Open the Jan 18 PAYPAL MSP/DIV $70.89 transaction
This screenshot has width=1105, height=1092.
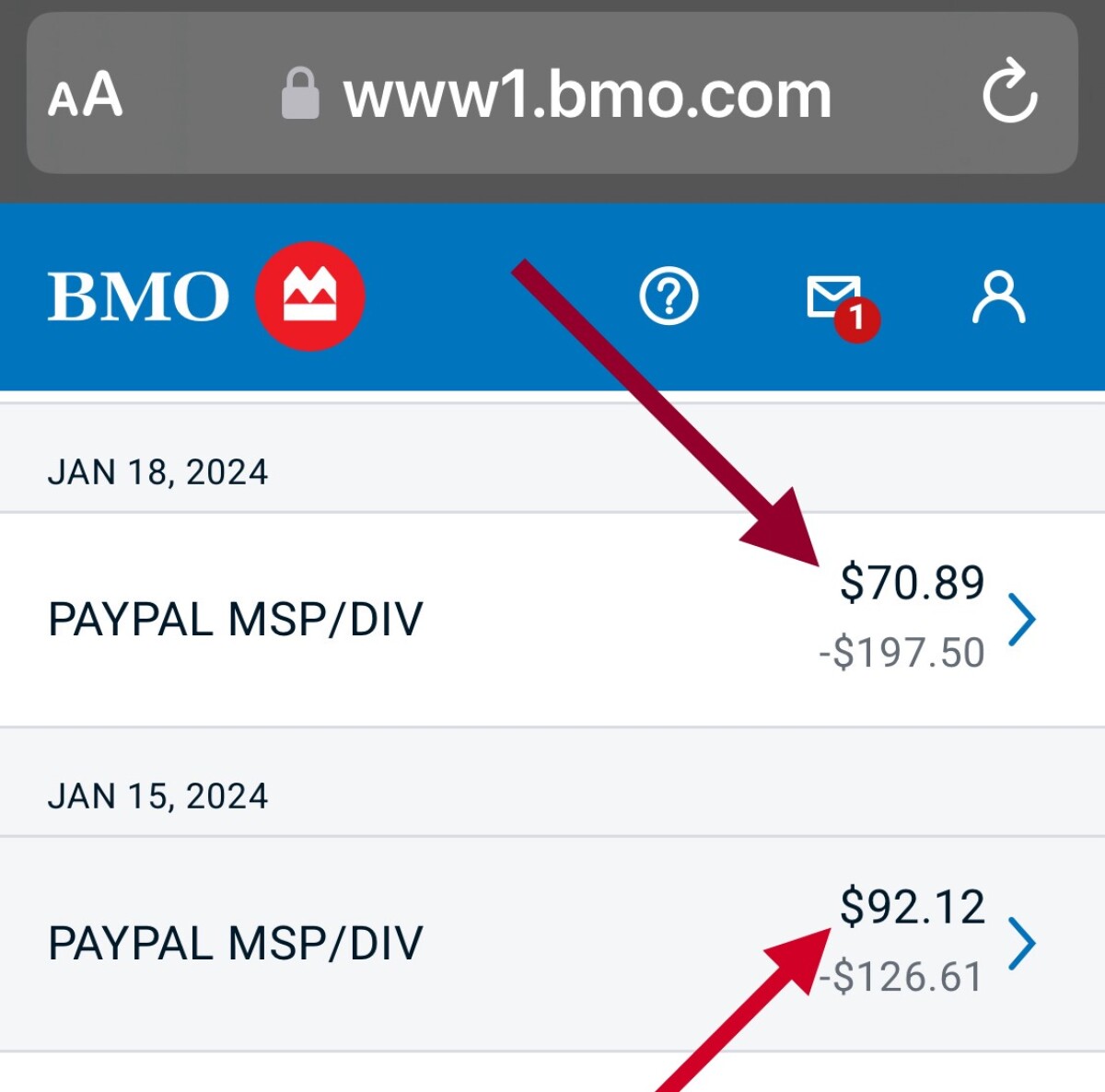(x=551, y=619)
